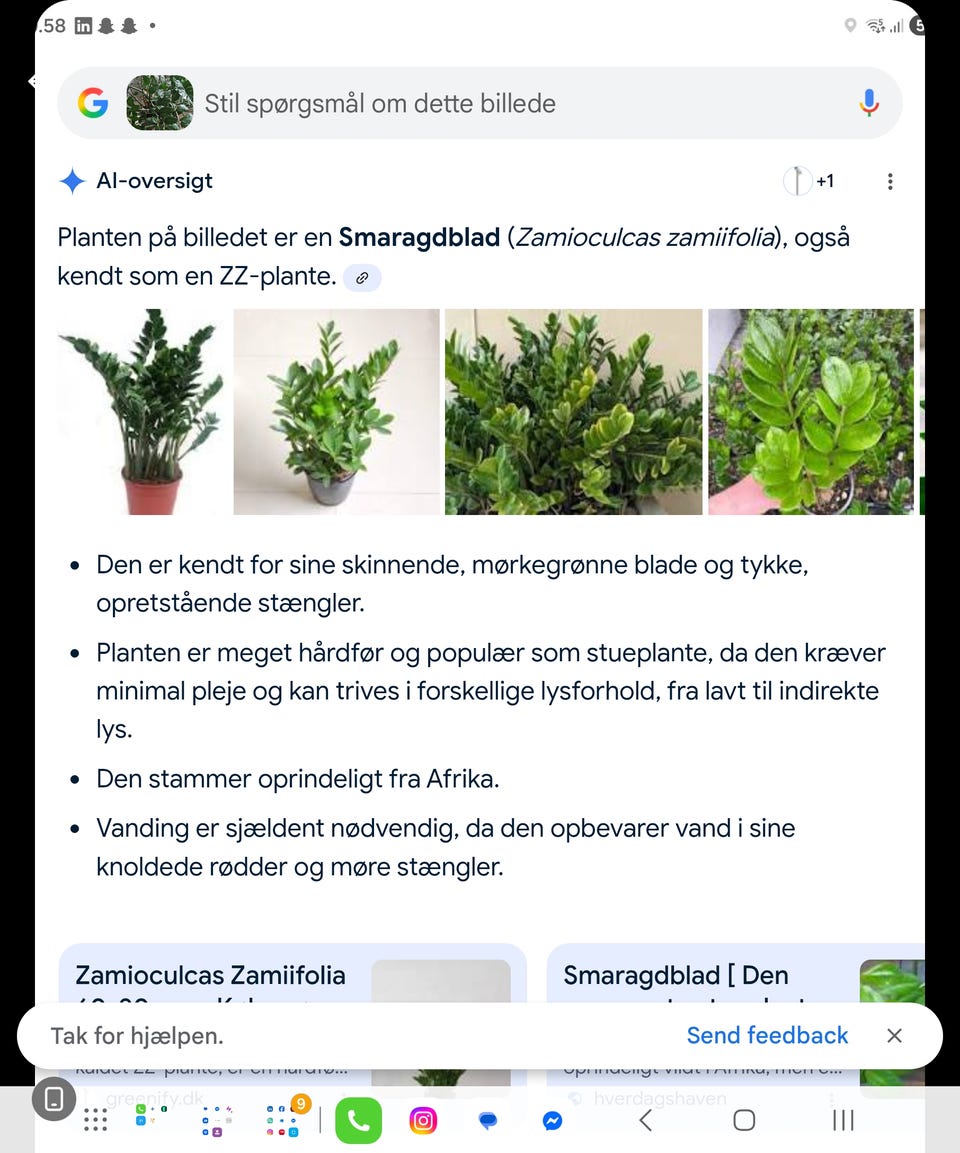This screenshot has width=960, height=1153.
Task: Select Send feedback
Action: click(x=767, y=1035)
